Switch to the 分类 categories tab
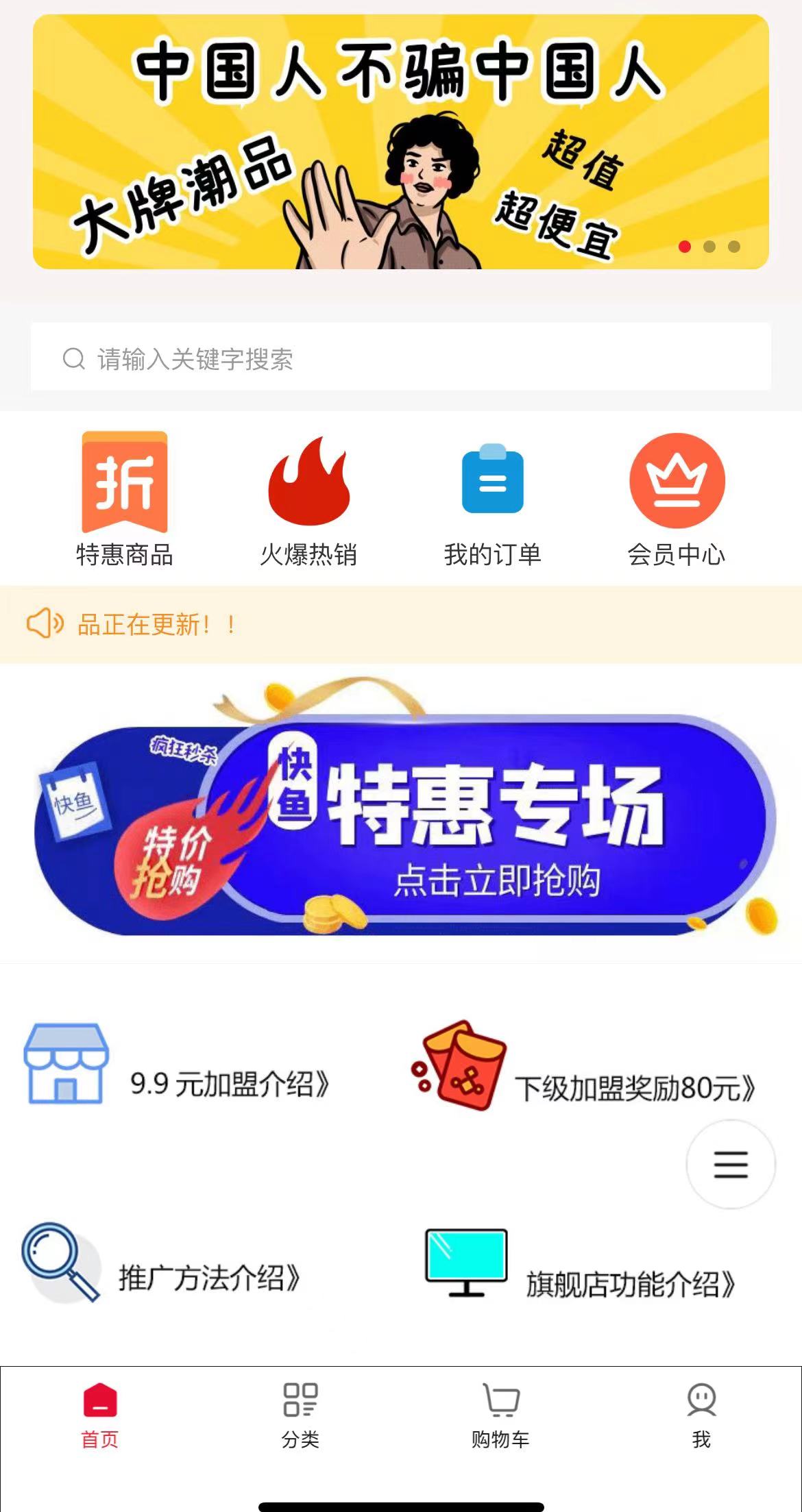 tap(300, 1415)
